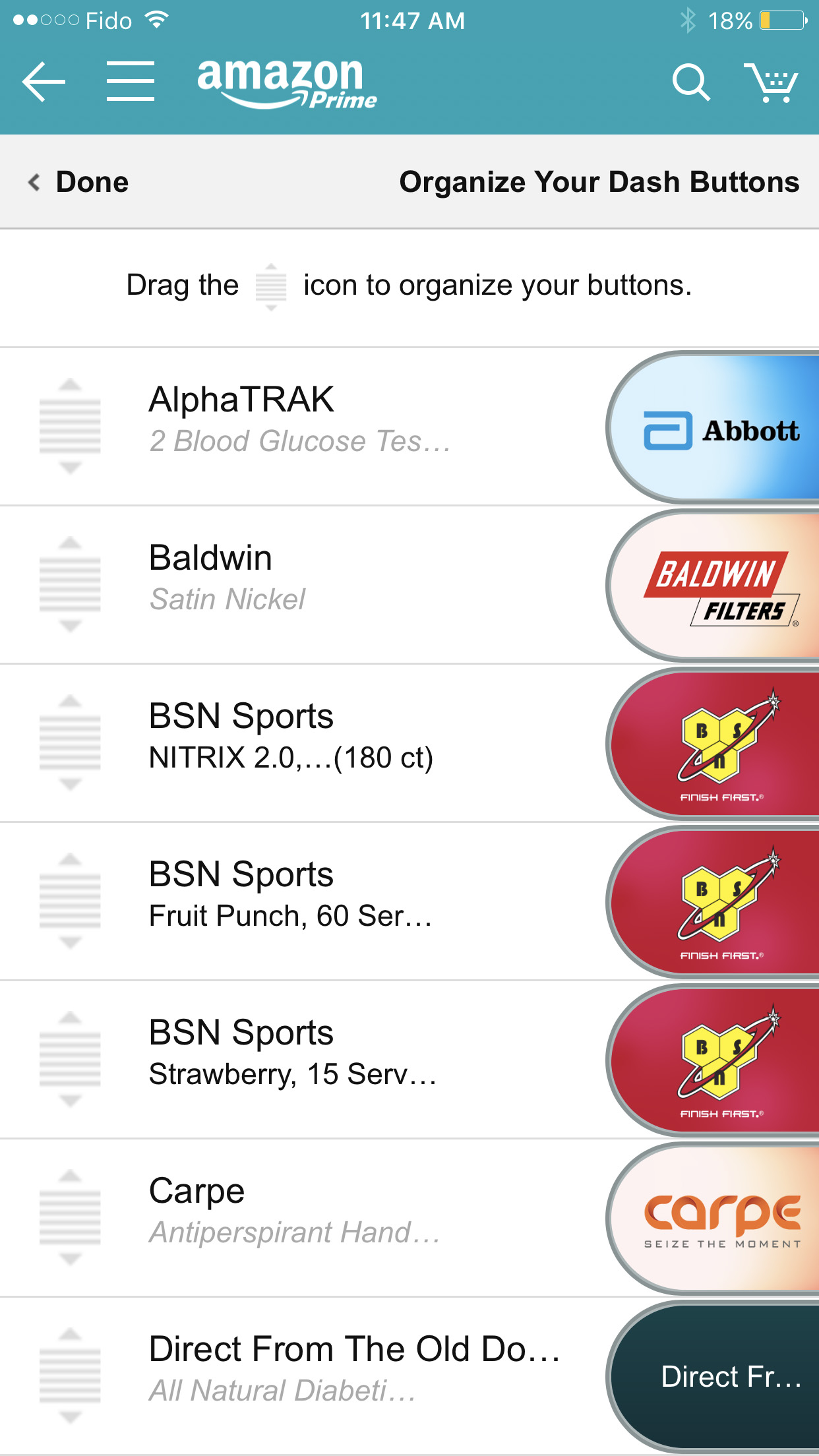This screenshot has height=1456, width=819.
Task: Open the search icon
Action: (690, 82)
